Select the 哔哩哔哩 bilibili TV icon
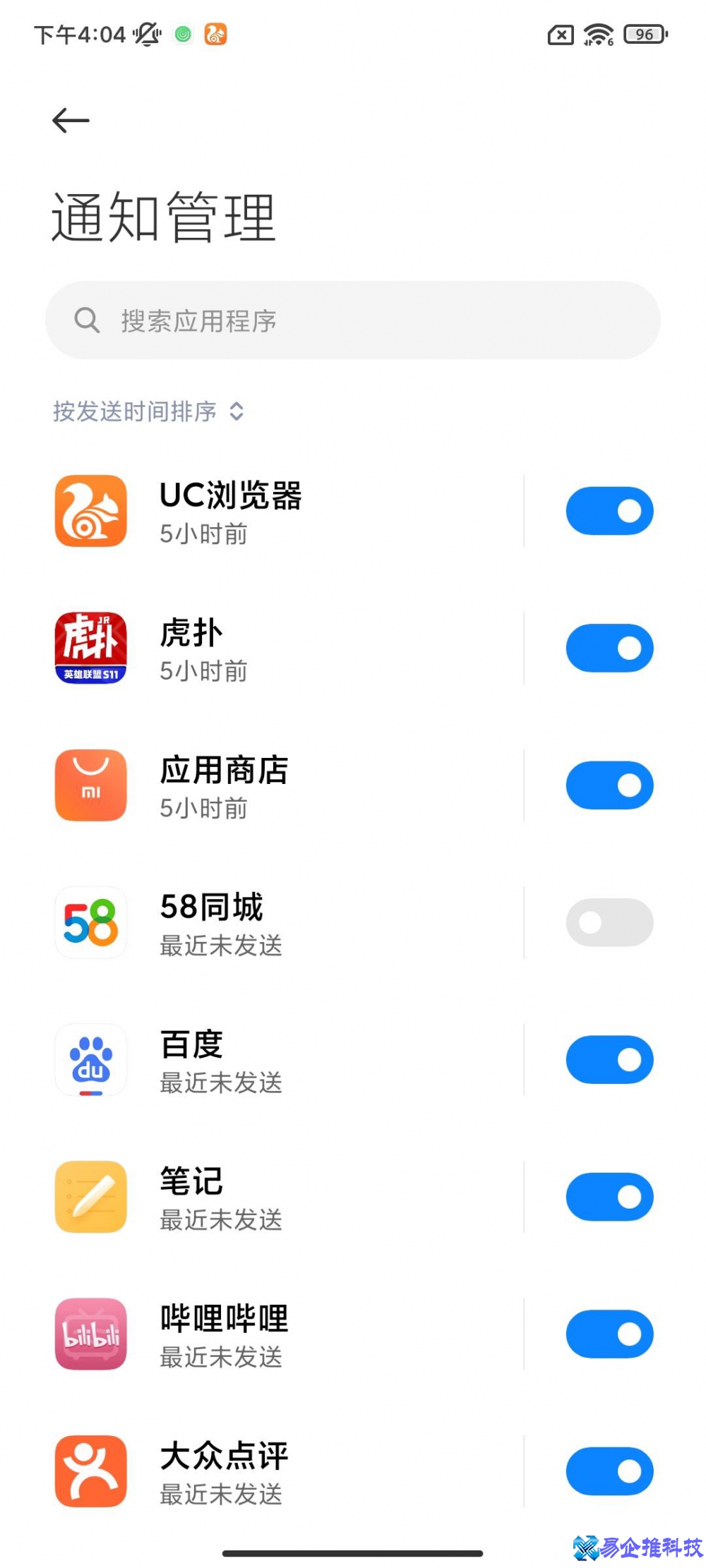 [x=90, y=1334]
